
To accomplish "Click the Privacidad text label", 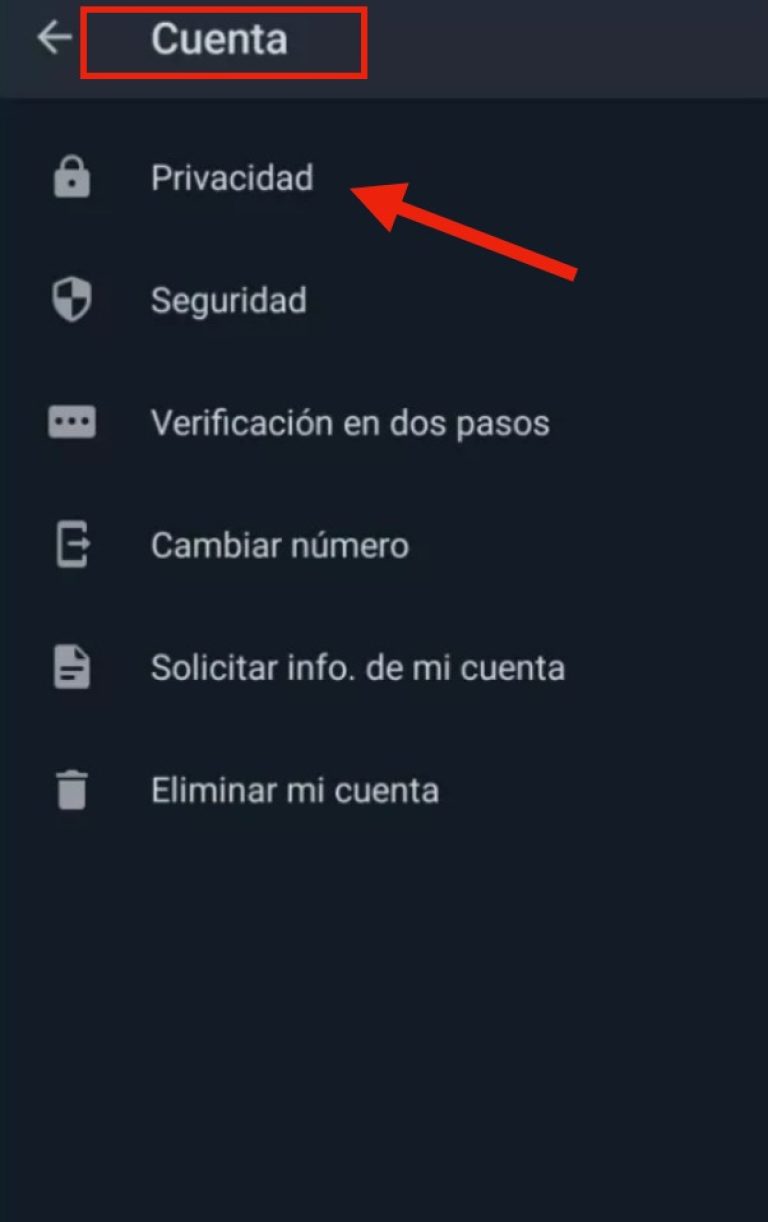I will pos(232,178).
